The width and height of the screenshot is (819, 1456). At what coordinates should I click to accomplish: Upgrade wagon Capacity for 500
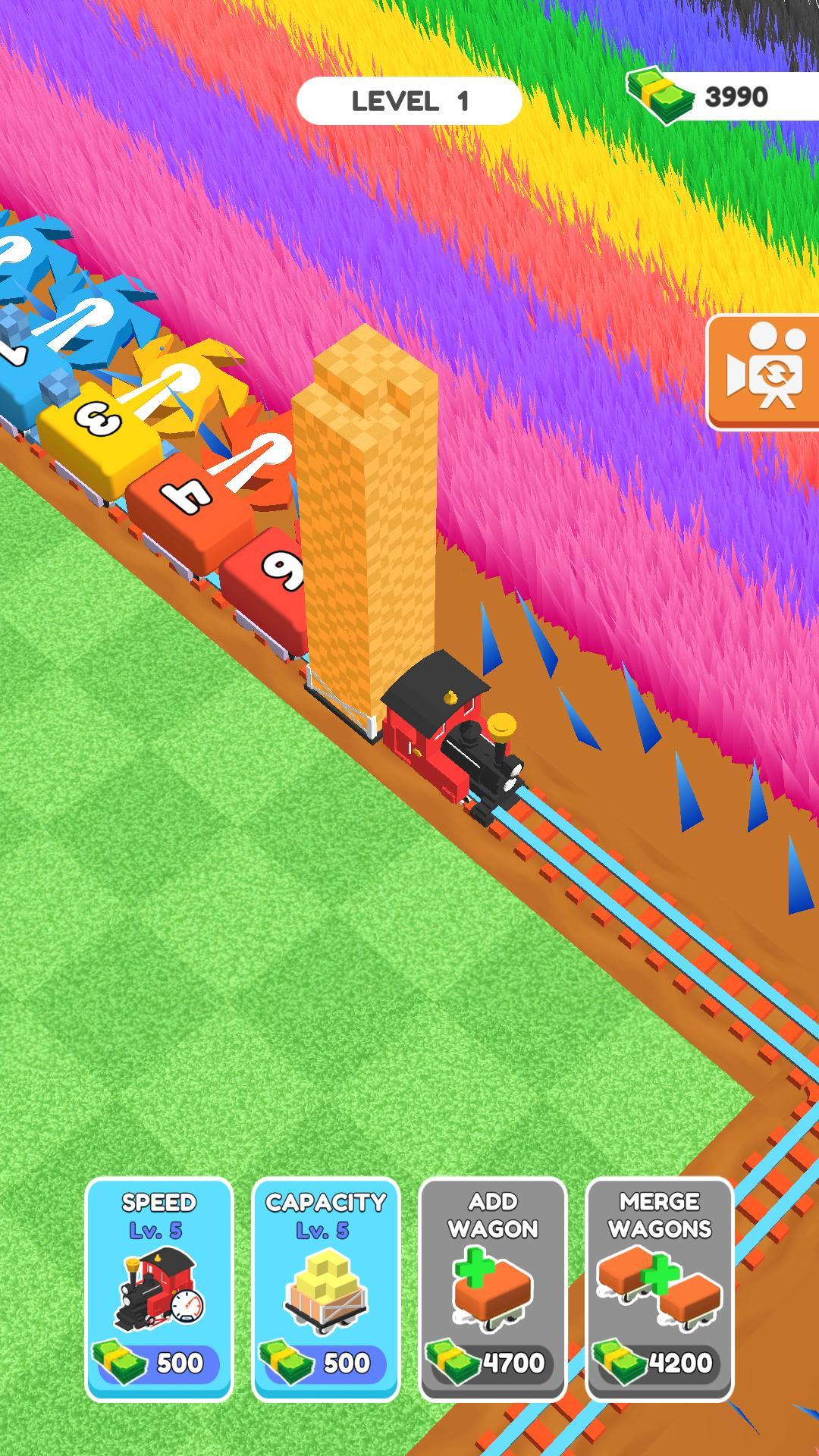325,1289
